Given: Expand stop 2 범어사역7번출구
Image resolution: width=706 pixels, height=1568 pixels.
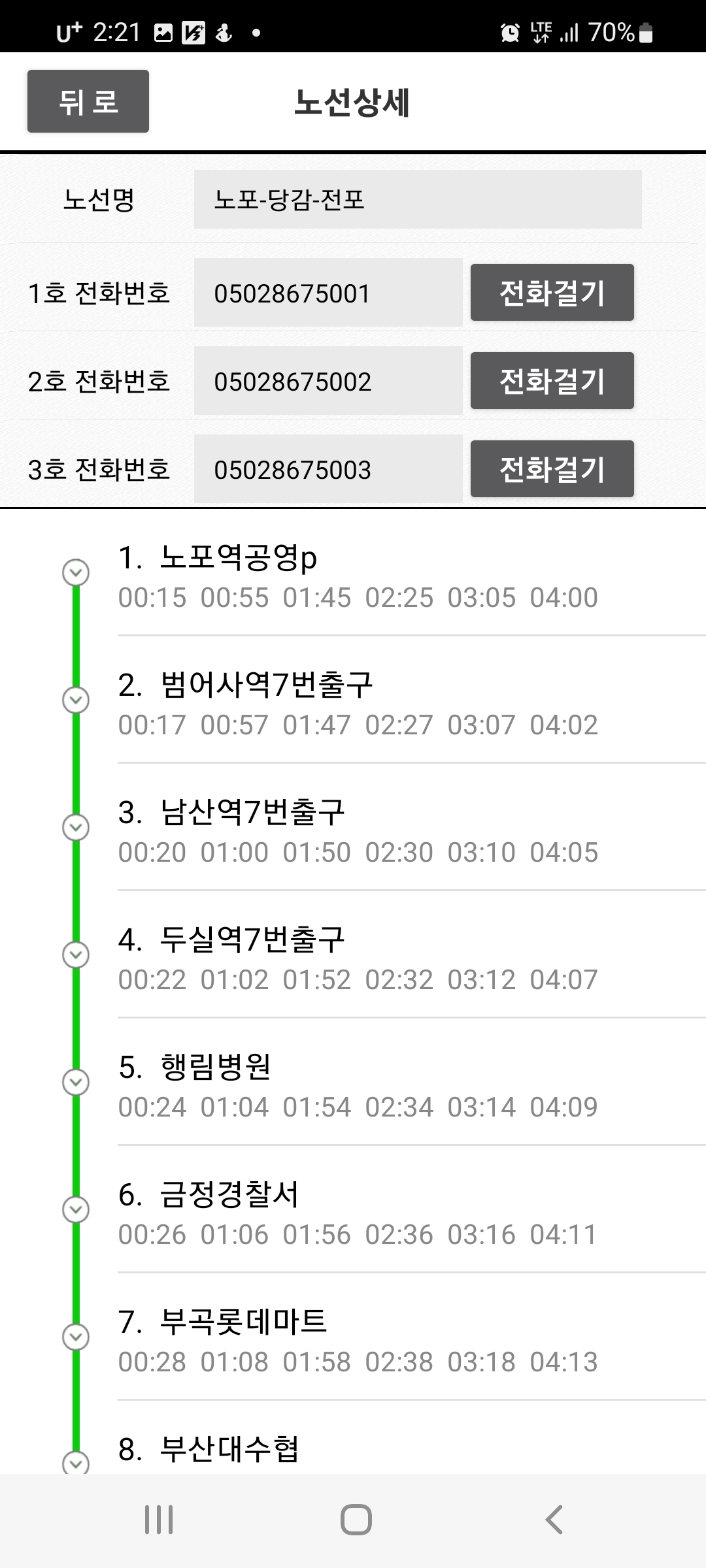Looking at the screenshot, I should pyautogui.click(x=76, y=700).
